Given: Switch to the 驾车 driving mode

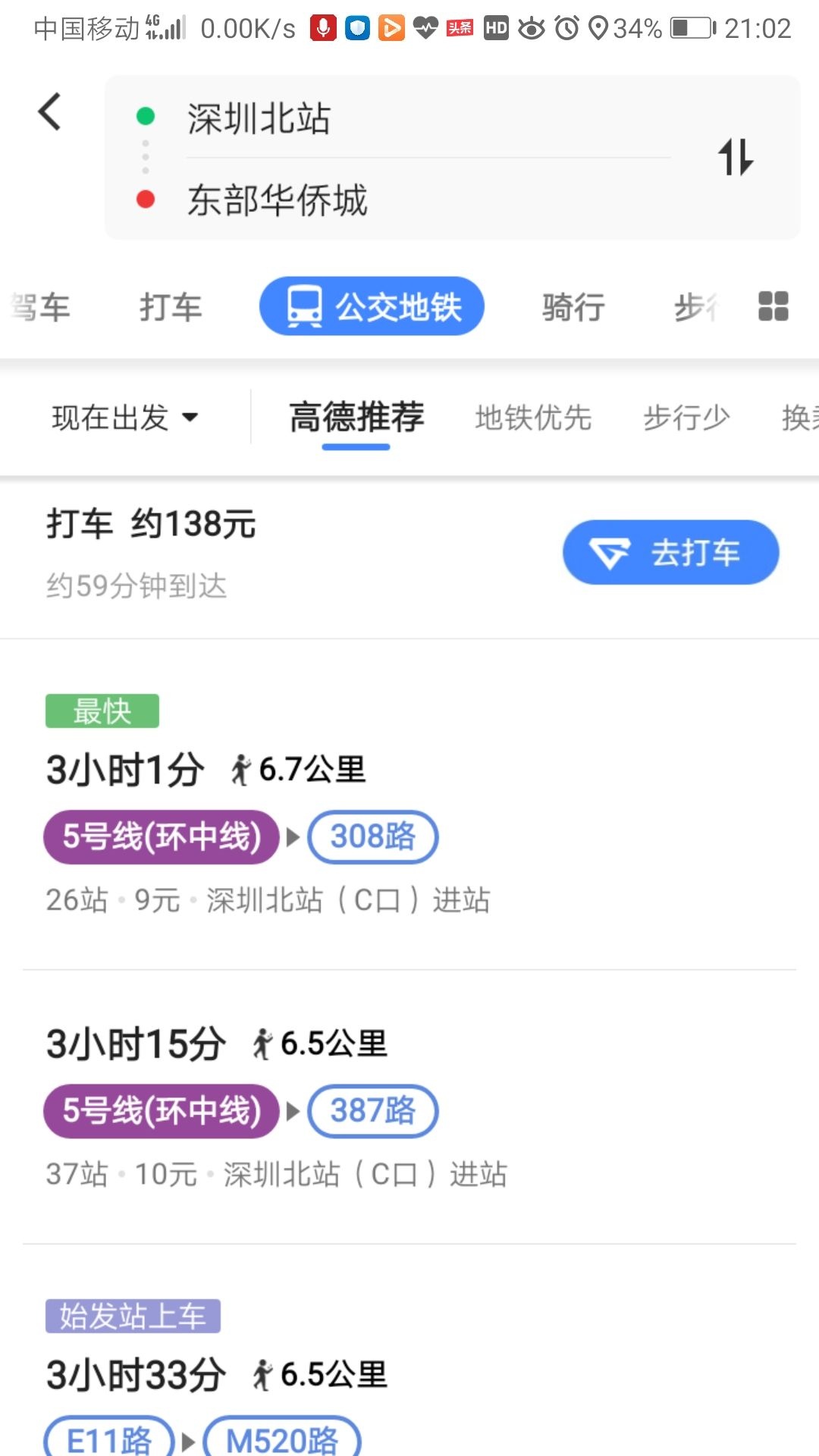Looking at the screenshot, I should point(41,307).
